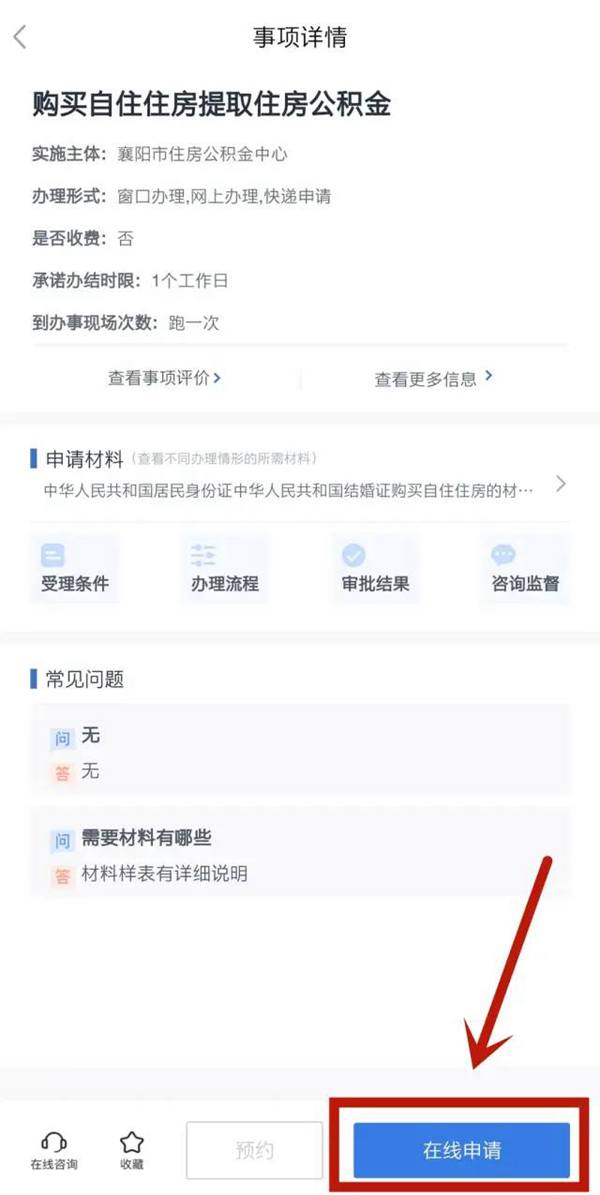Open 审批结果 section

point(375,568)
